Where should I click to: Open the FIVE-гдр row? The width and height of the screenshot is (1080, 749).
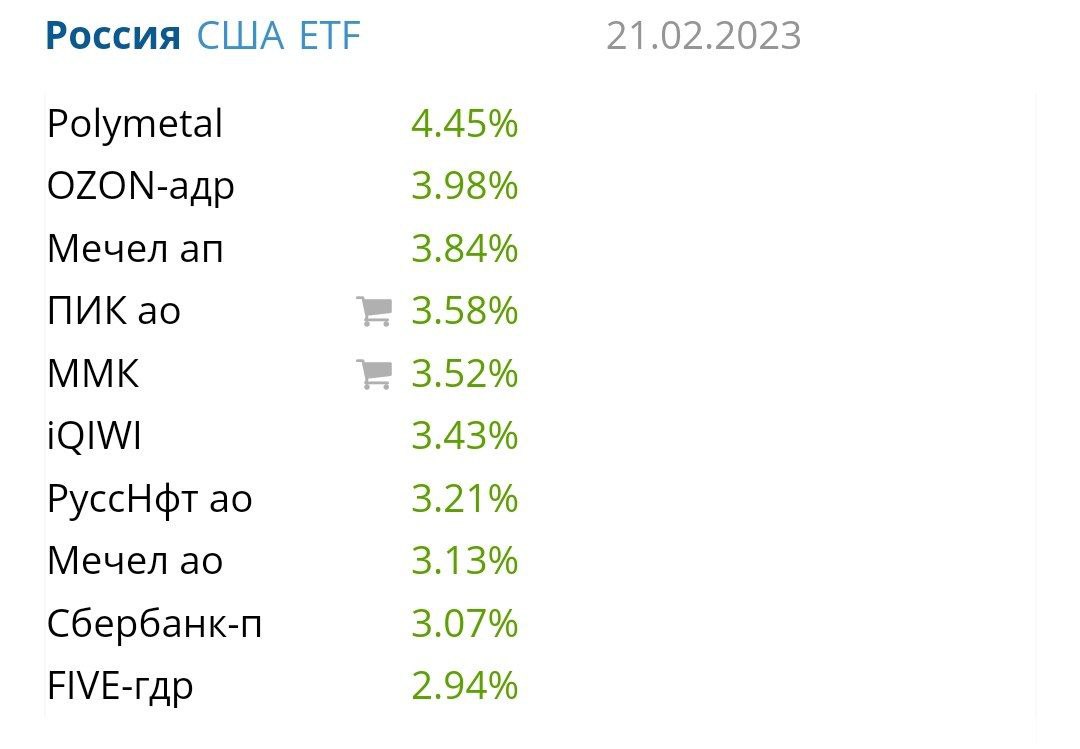coord(120,686)
